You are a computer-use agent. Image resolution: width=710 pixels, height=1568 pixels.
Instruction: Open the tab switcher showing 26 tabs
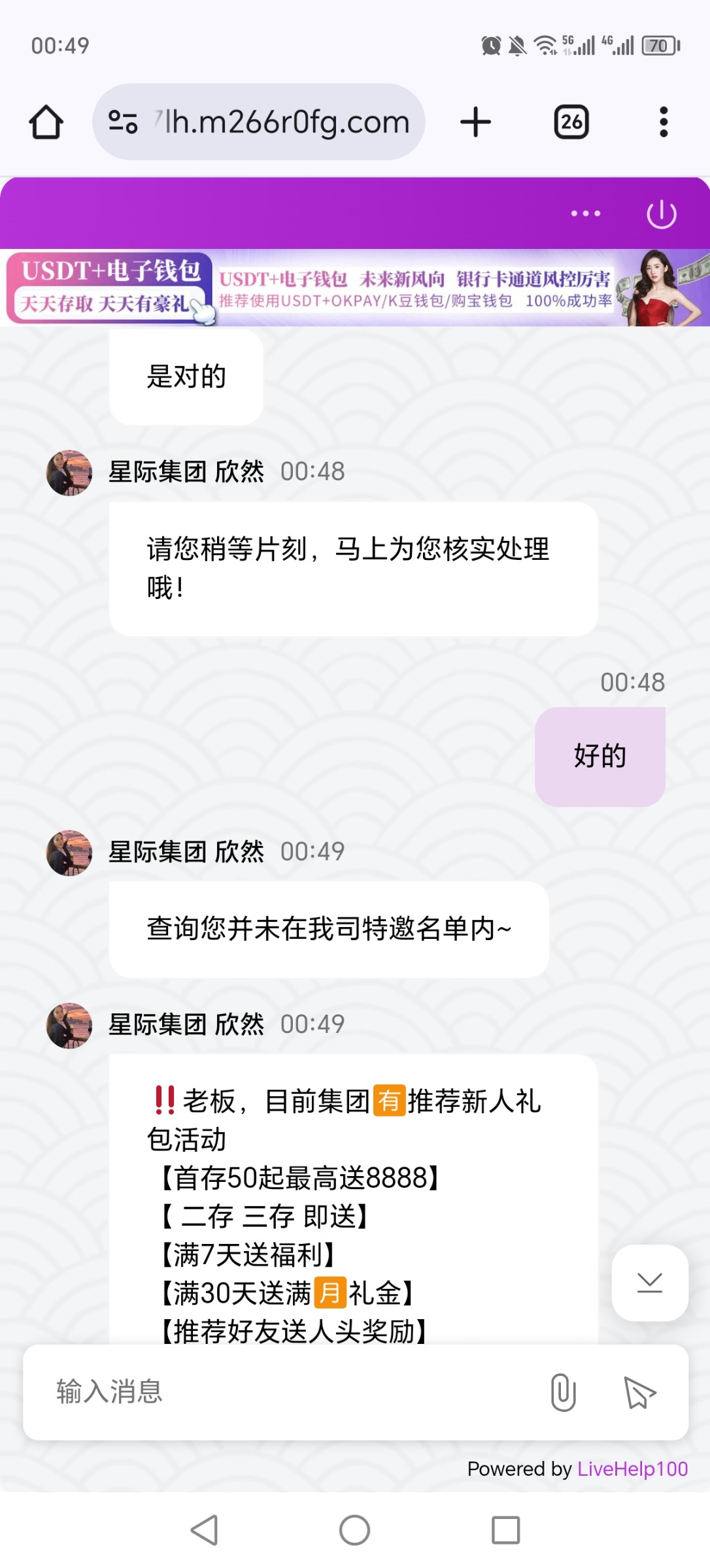pos(571,122)
